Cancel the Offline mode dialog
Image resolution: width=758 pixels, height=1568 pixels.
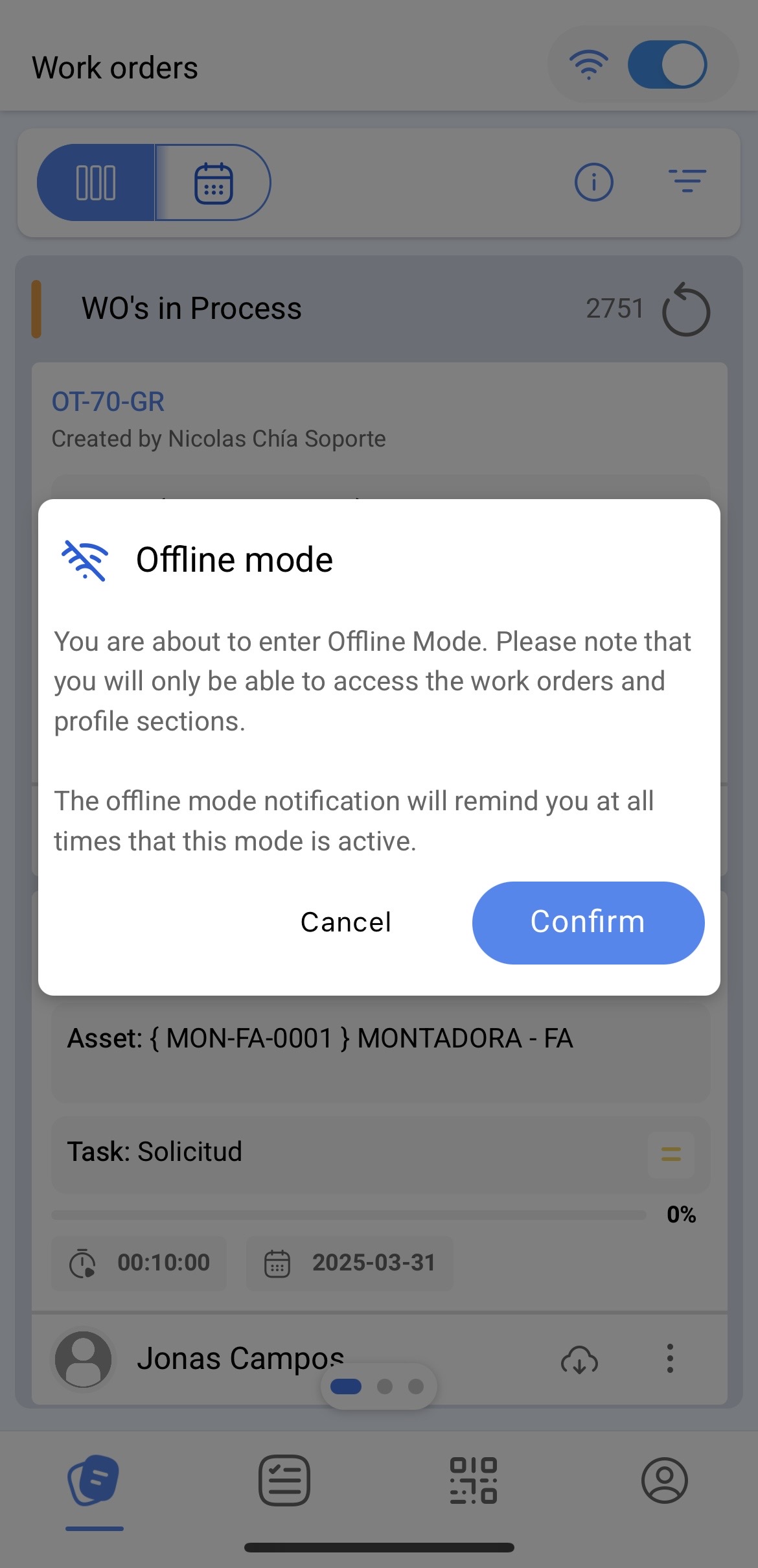(346, 922)
